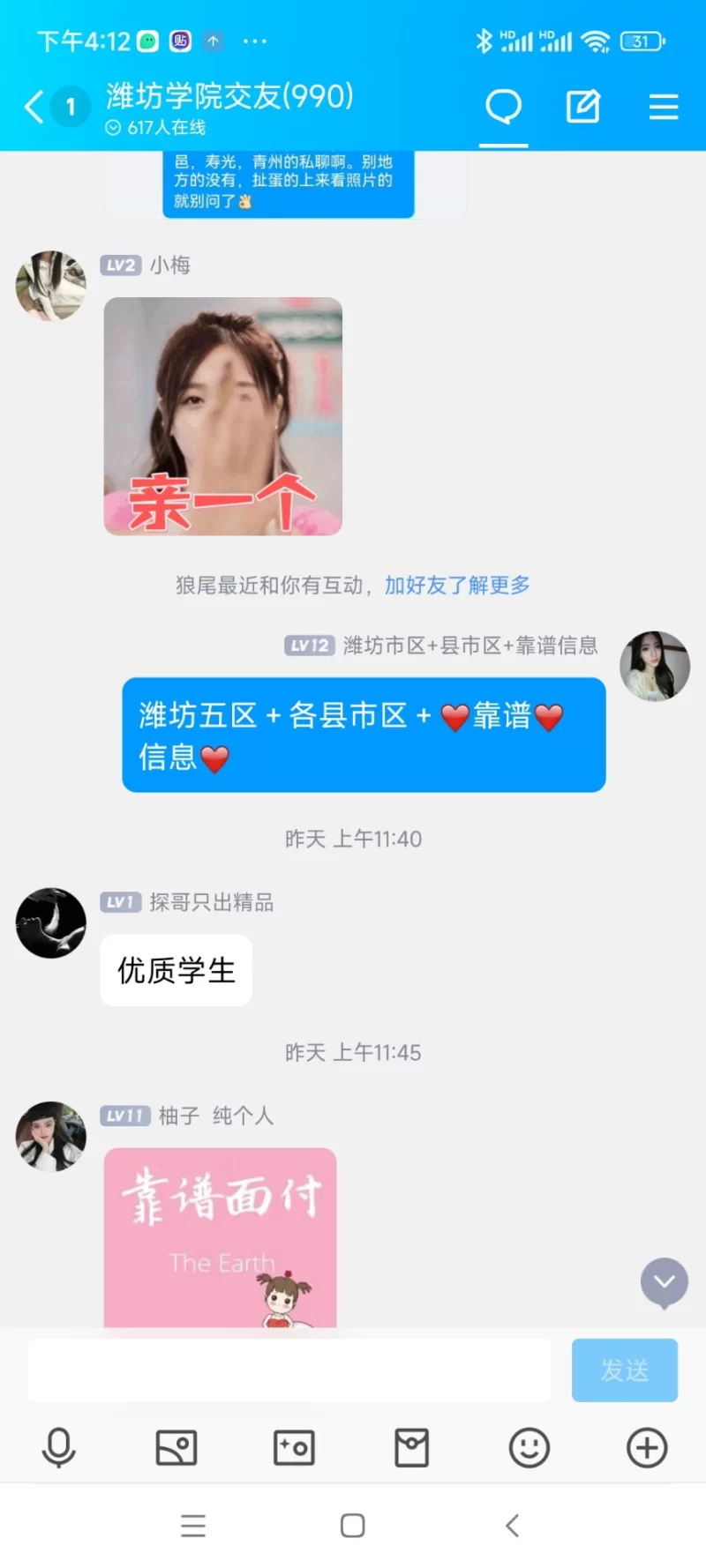The height and width of the screenshot is (1568, 706).
Task: Go to the system home screen
Action: tap(353, 1526)
